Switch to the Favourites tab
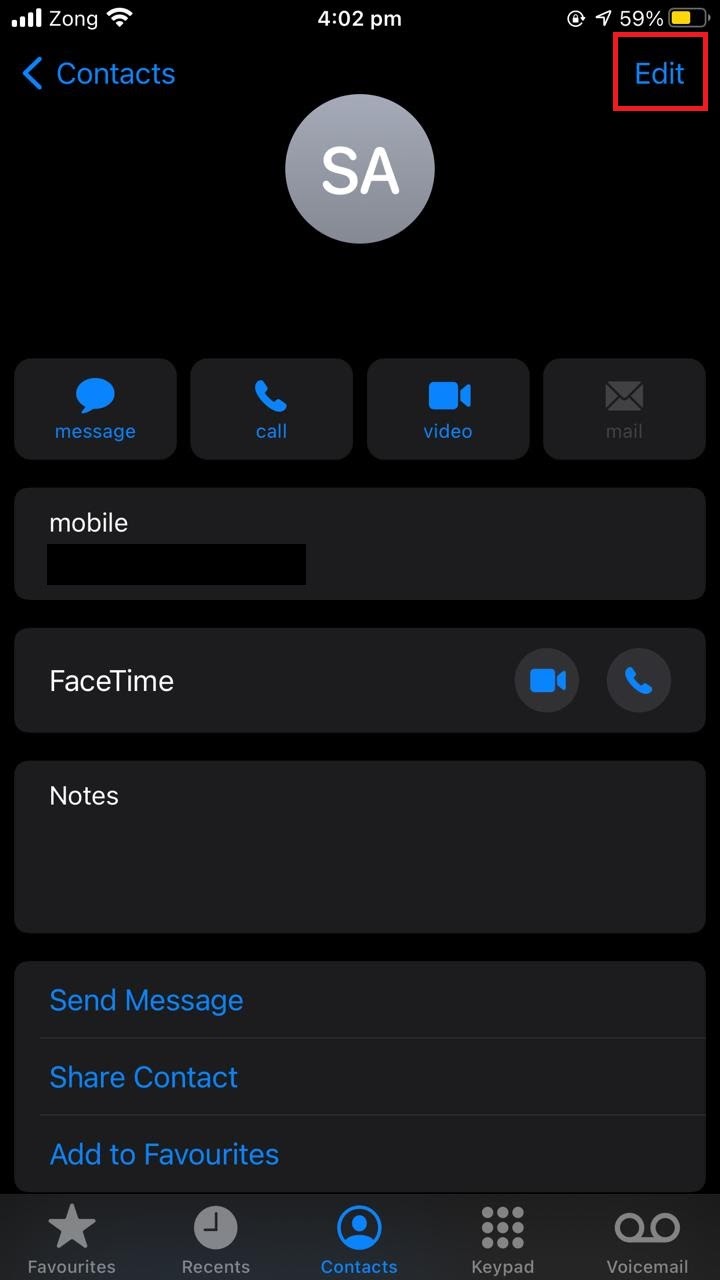 click(72, 1240)
